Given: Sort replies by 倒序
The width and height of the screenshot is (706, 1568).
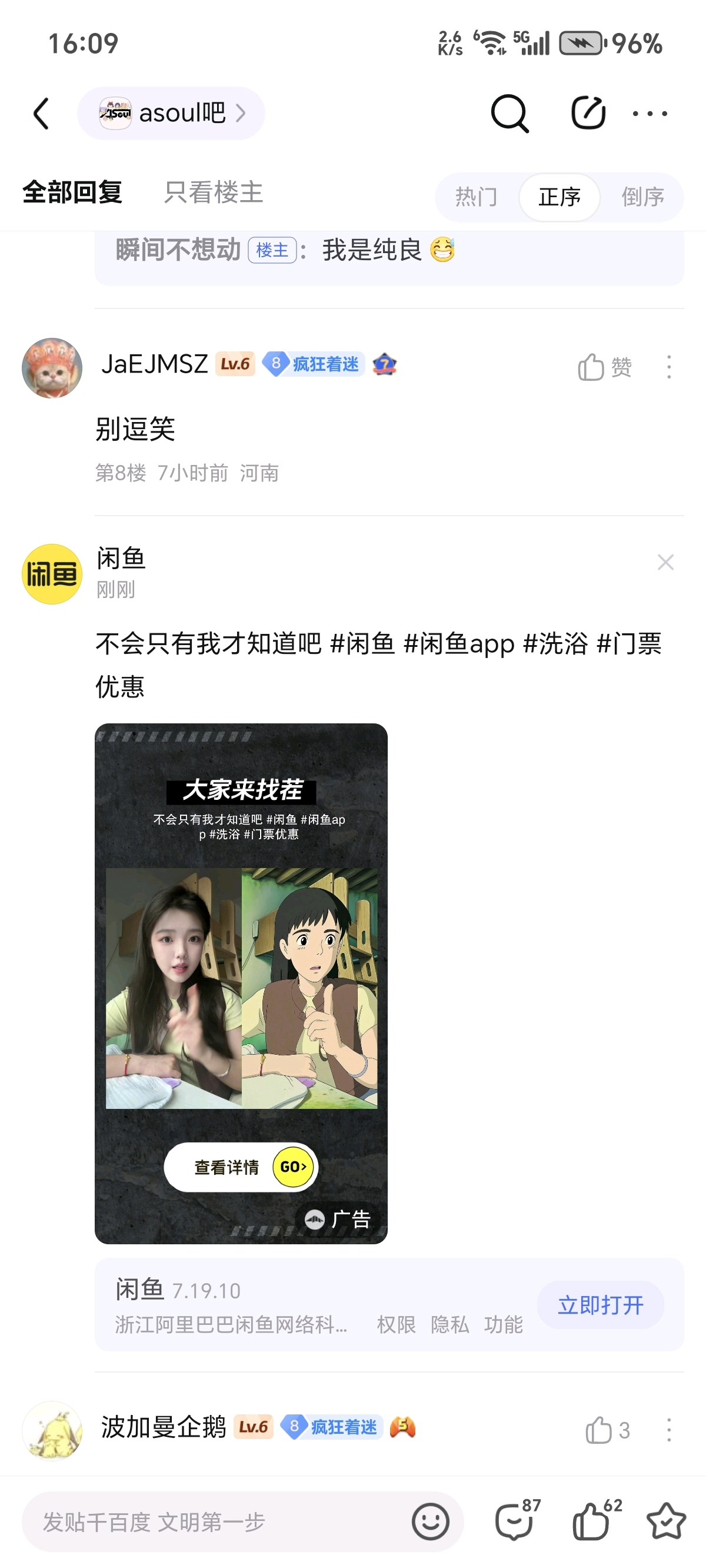Looking at the screenshot, I should pyautogui.click(x=642, y=197).
